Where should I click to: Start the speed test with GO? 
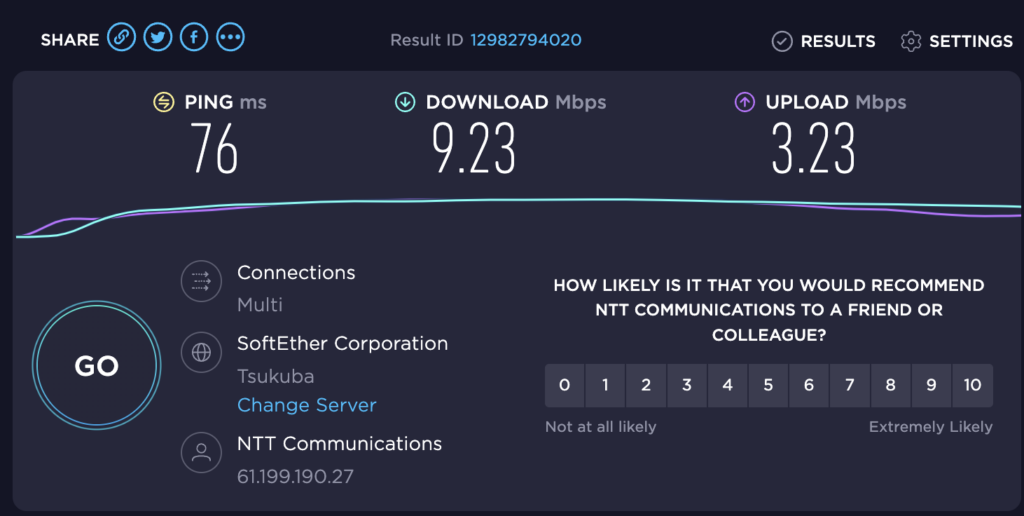pyautogui.click(x=96, y=366)
